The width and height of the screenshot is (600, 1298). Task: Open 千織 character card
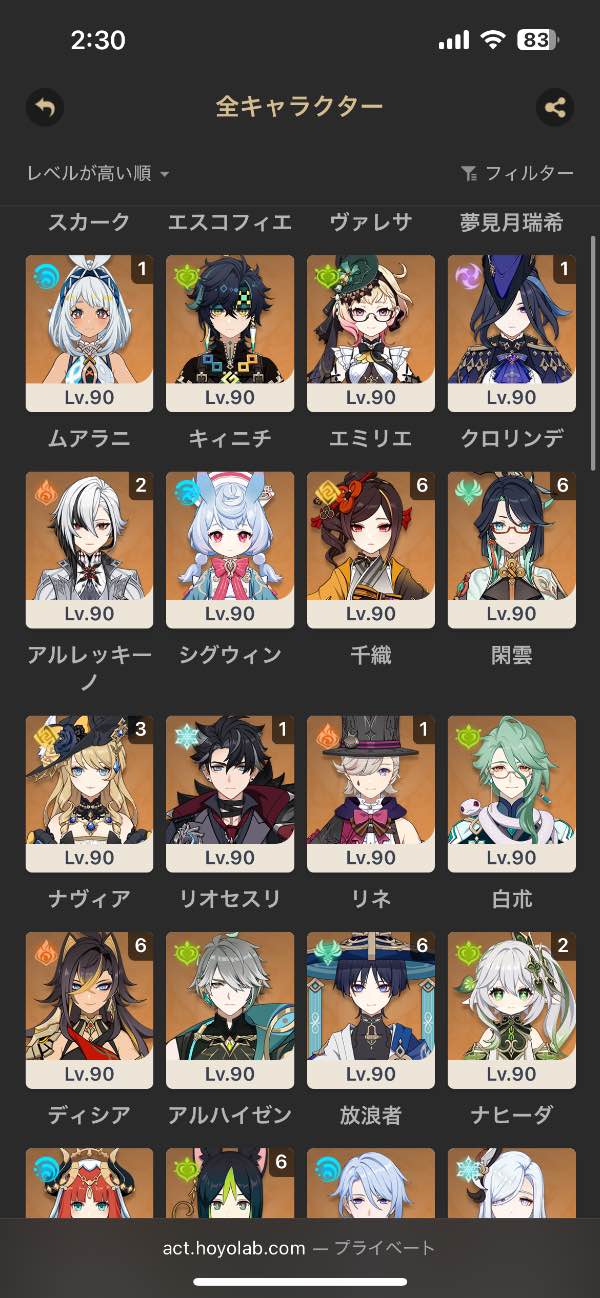(371, 549)
